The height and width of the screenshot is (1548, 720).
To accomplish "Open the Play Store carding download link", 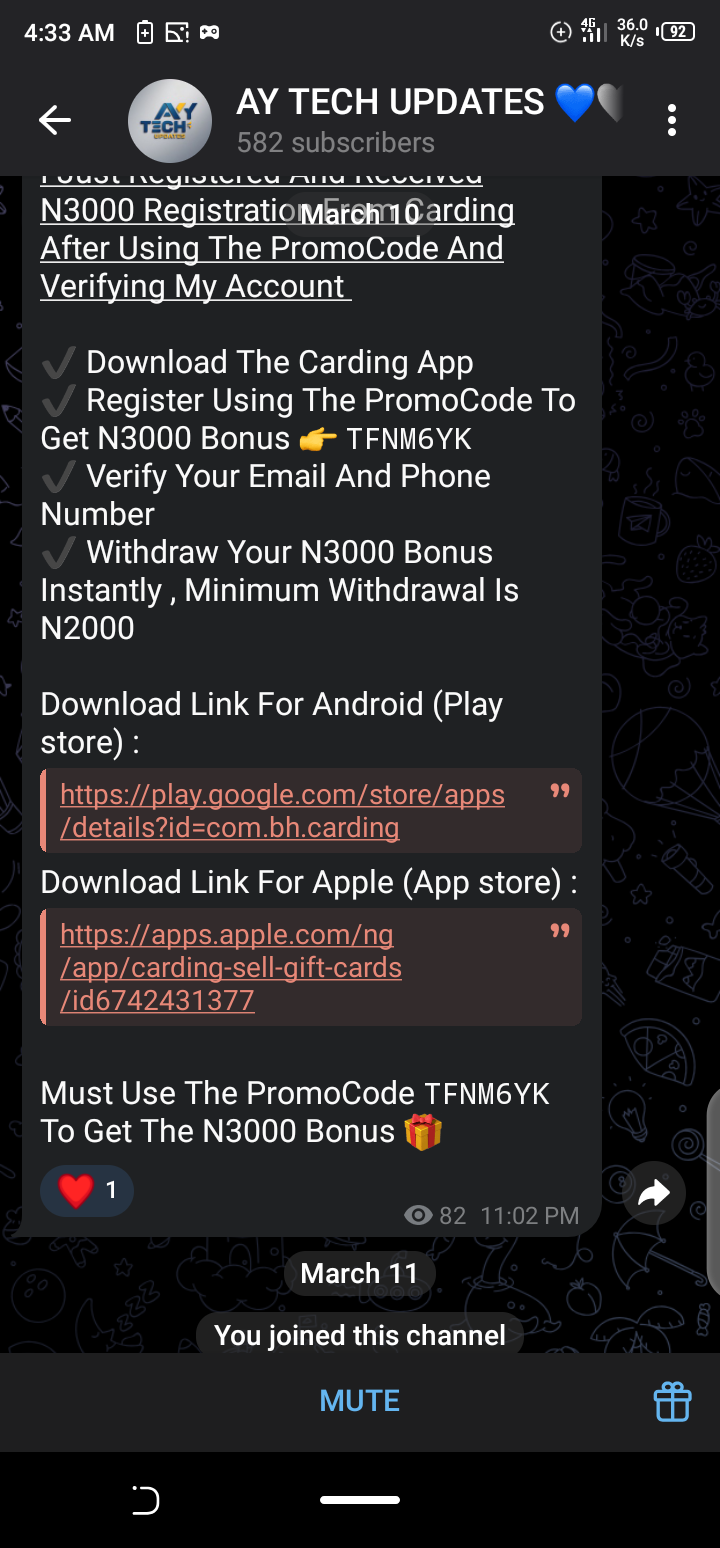I will coord(282,811).
